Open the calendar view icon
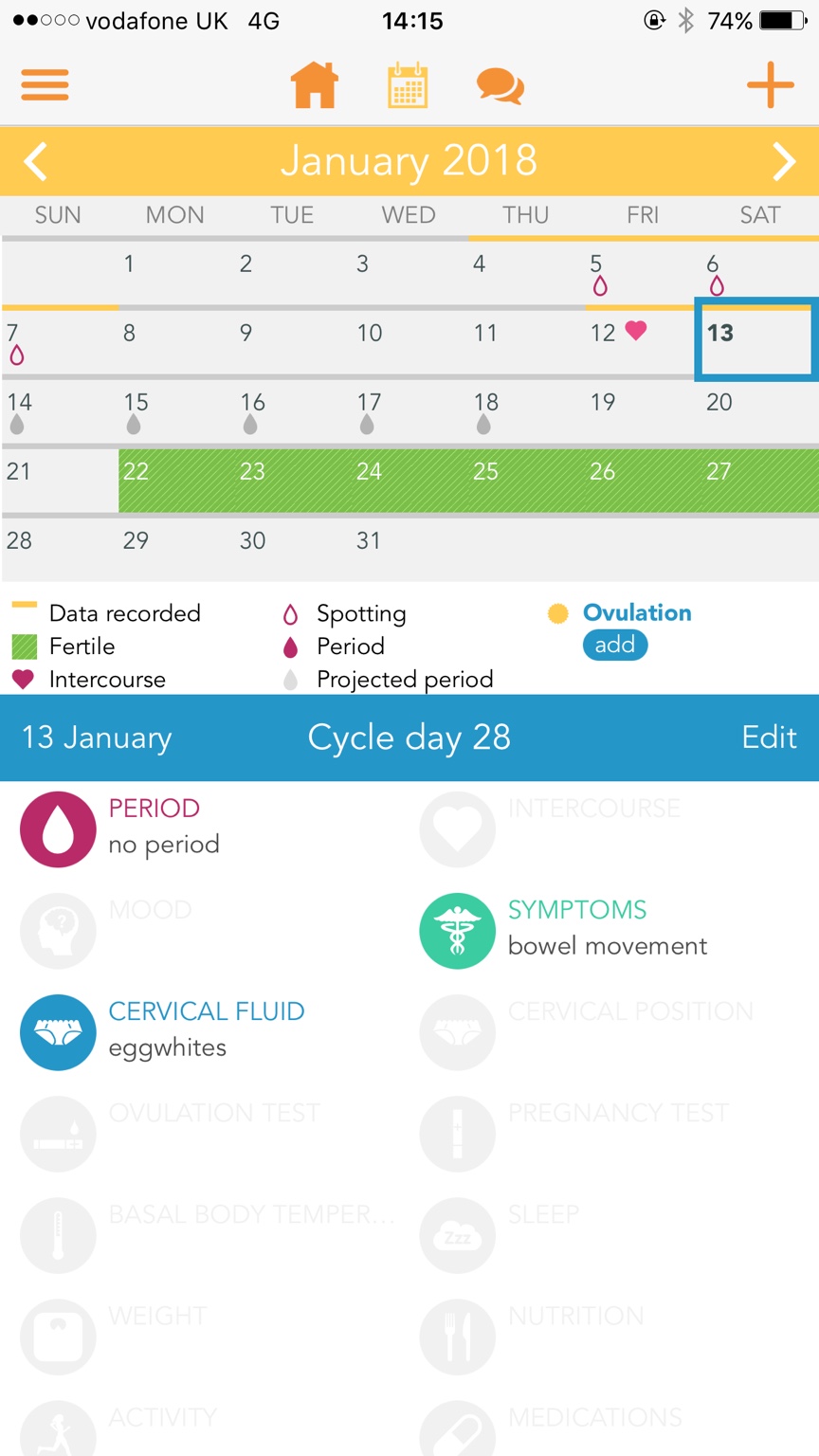This screenshot has height=1456, width=819. pos(408,85)
